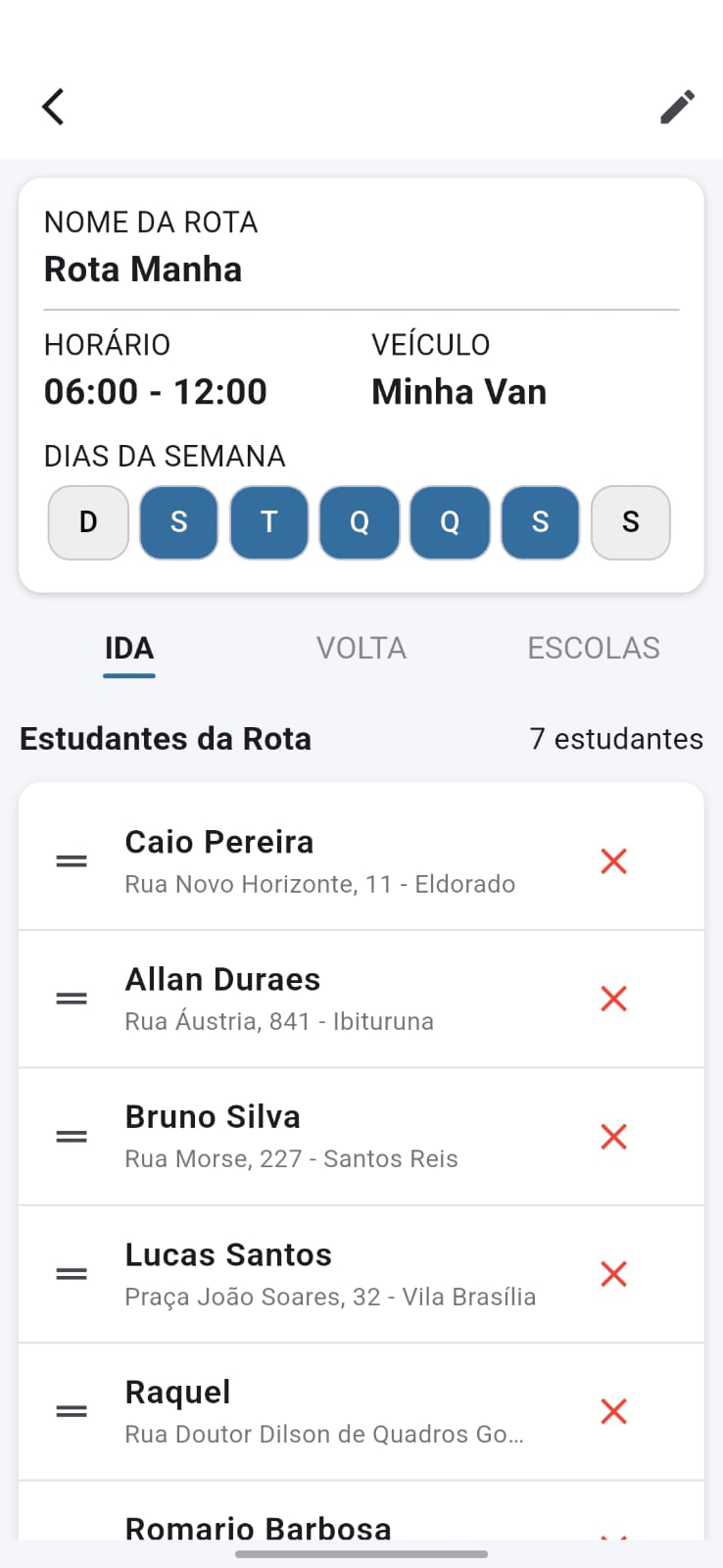
Task: Click the back arrow to return
Action: [53, 106]
